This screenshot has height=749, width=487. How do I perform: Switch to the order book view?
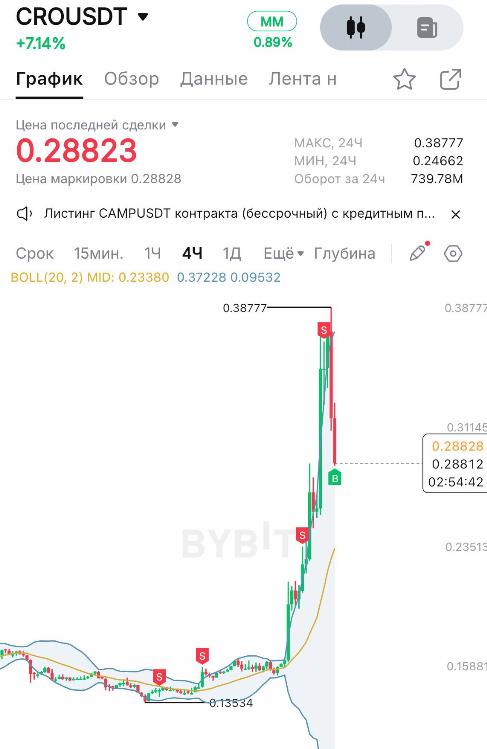(427, 28)
